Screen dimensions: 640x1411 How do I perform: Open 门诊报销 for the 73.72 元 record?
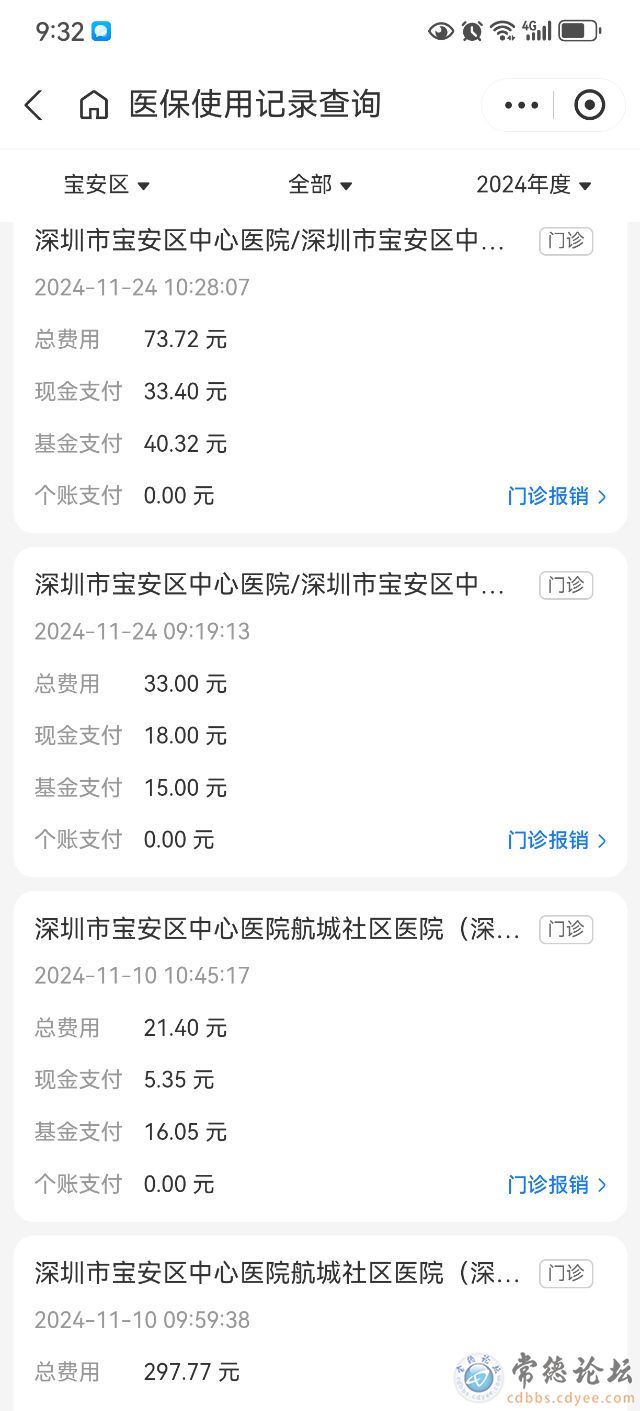point(557,496)
